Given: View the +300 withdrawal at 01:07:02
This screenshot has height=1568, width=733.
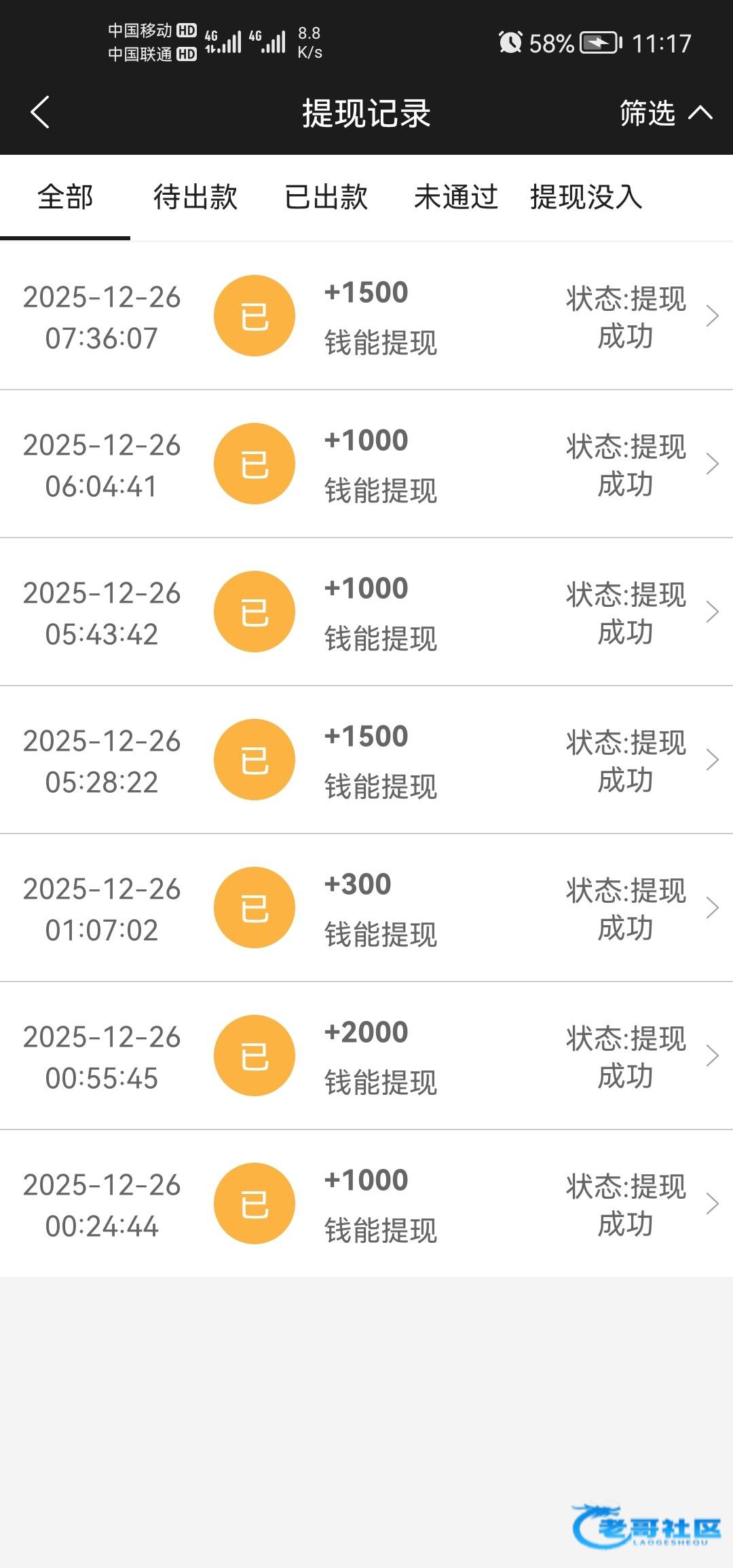Looking at the screenshot, I should [x=366, y=908].
